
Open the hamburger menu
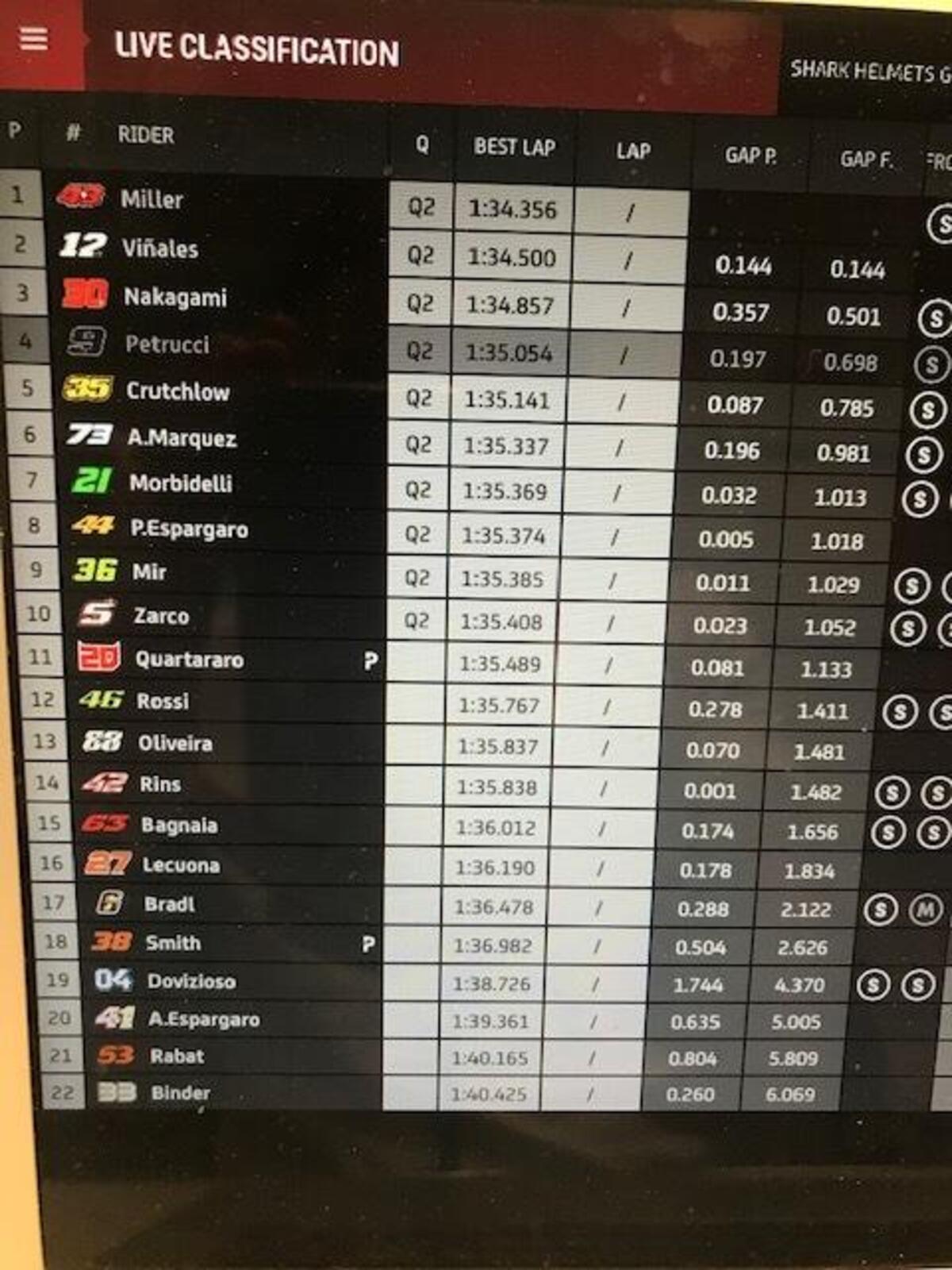33,38
